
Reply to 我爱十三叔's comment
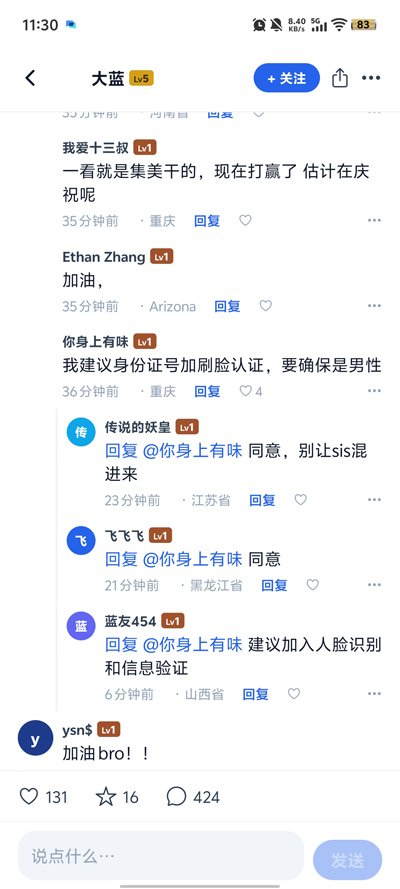(207, 221)
